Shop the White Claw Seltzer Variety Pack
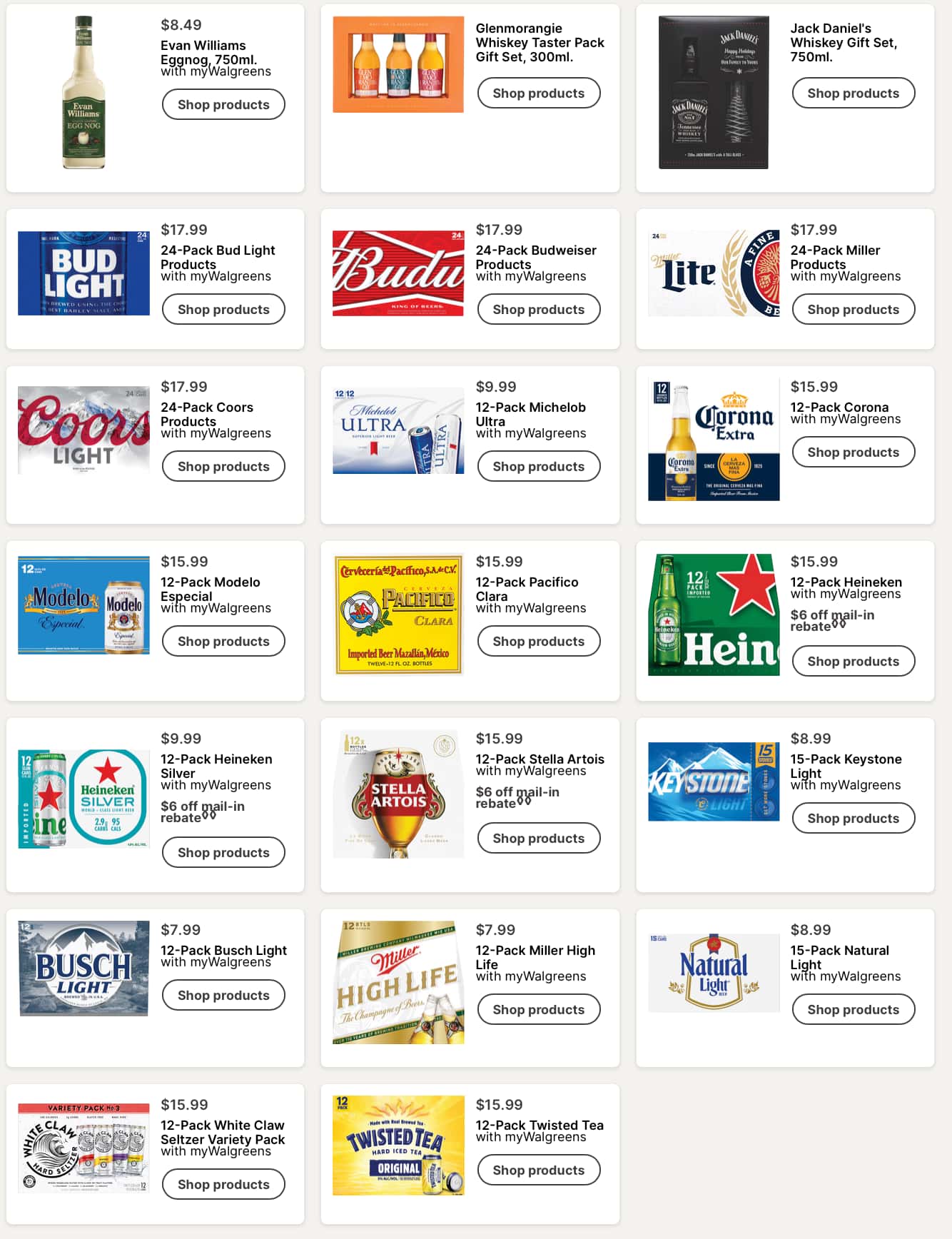Viewport: 952px width, 1239px height. click(223, 1184)
